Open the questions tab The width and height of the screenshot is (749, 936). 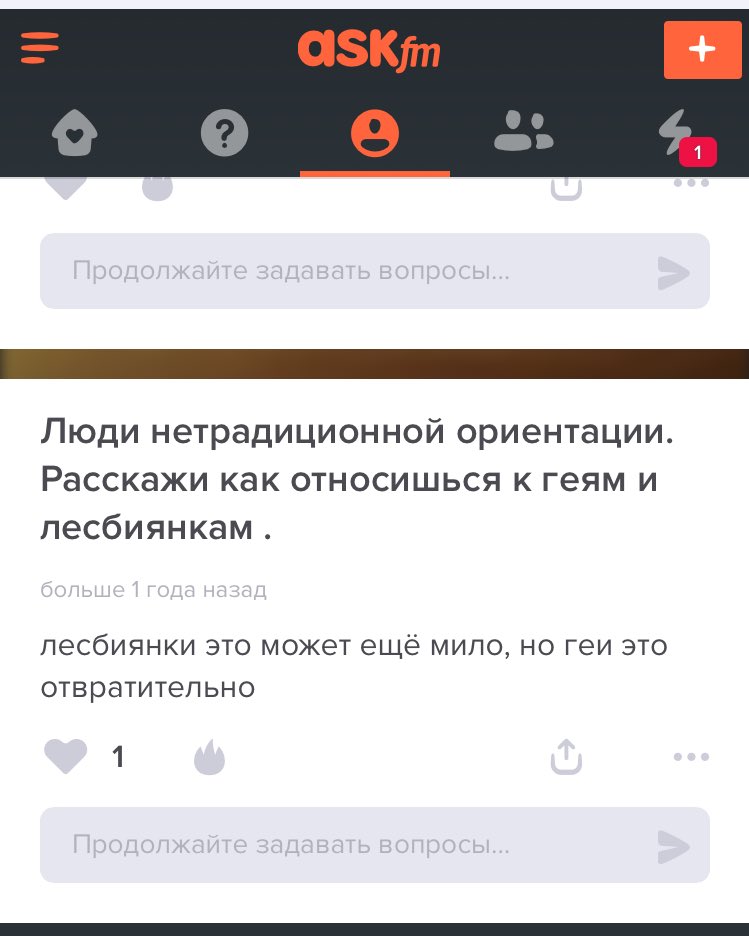pyautogui.click(x=224, y=132)
